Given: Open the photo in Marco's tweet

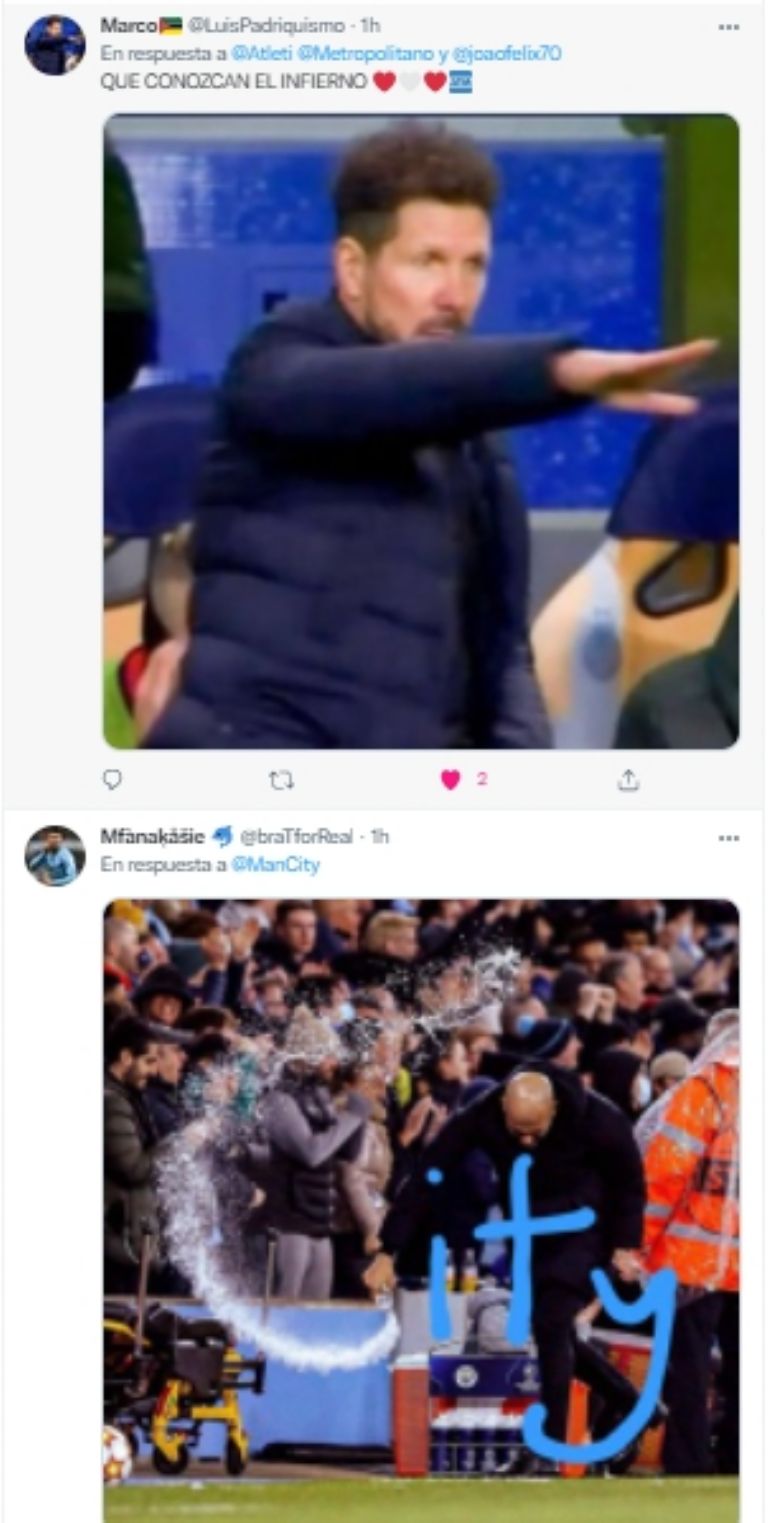Looking at the screenshot, I should point(421,431).
